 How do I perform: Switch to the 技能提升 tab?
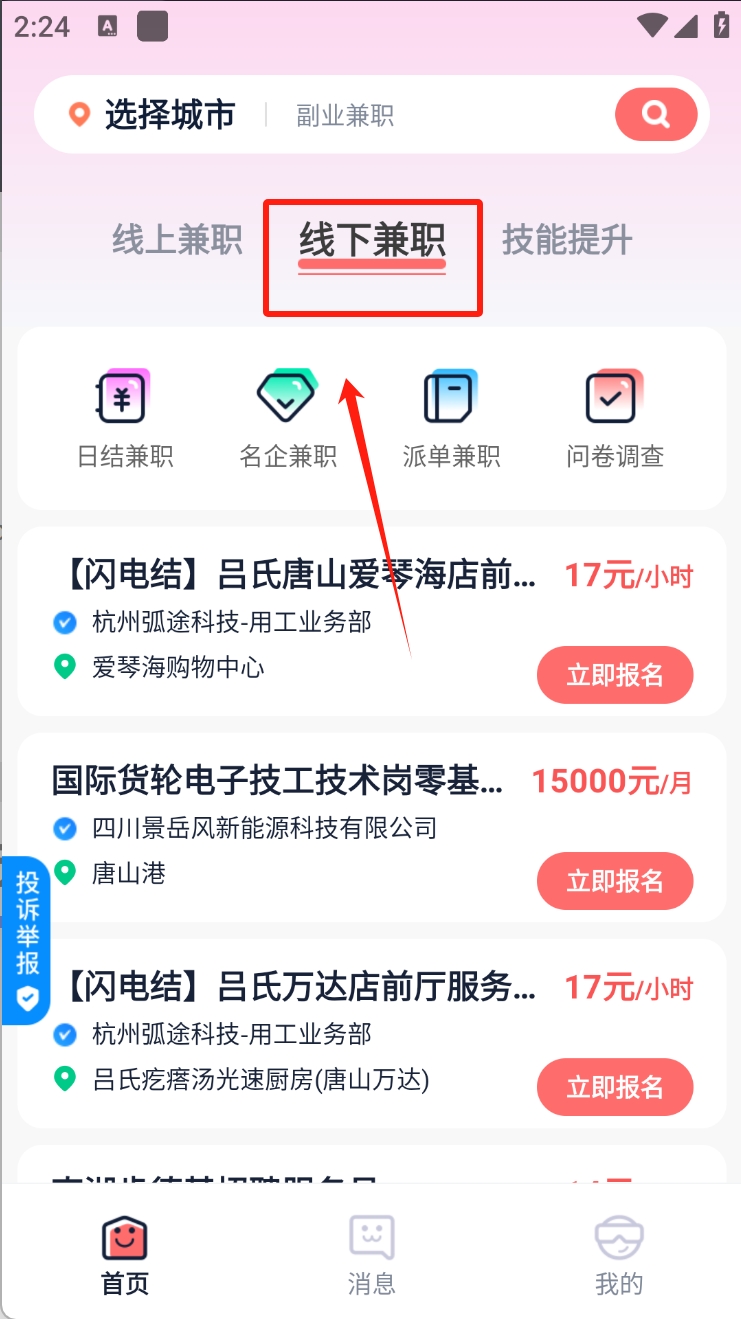pyautogui.click(x=567, y=241)
